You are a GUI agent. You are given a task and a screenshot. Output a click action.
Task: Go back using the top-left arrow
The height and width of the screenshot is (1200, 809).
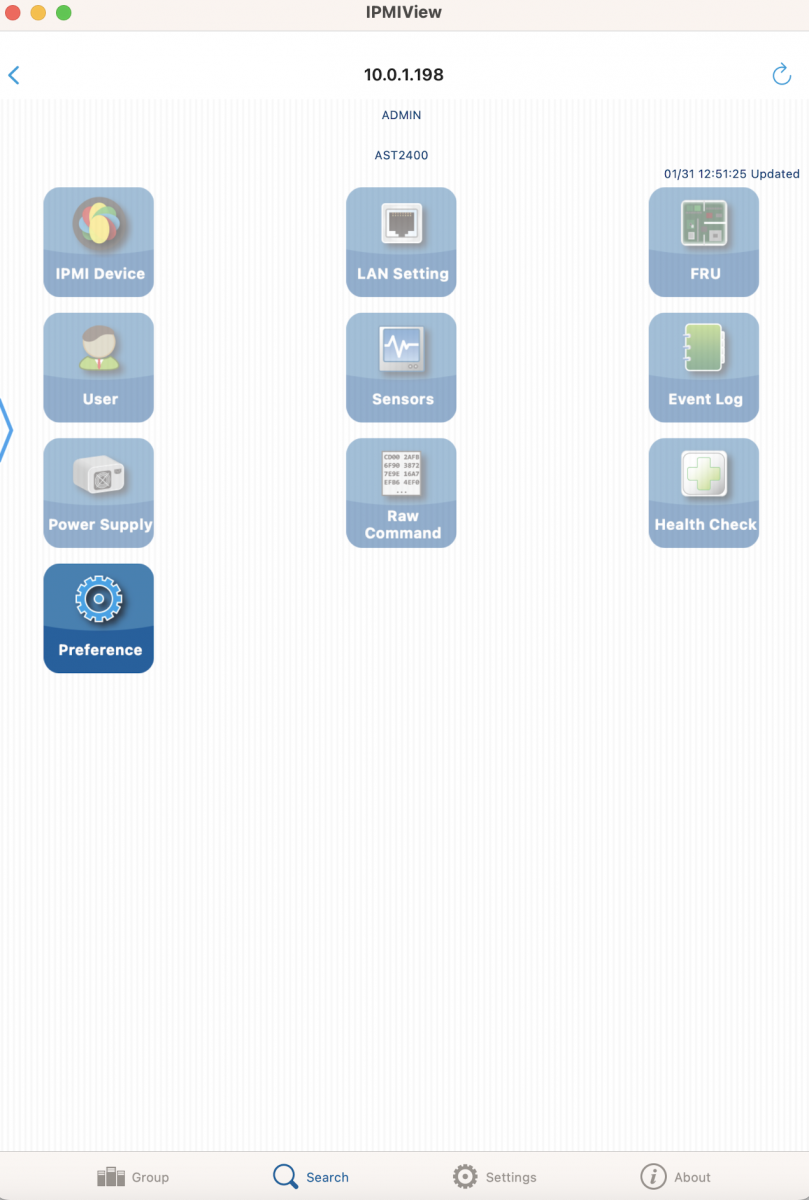click(14, 75)
